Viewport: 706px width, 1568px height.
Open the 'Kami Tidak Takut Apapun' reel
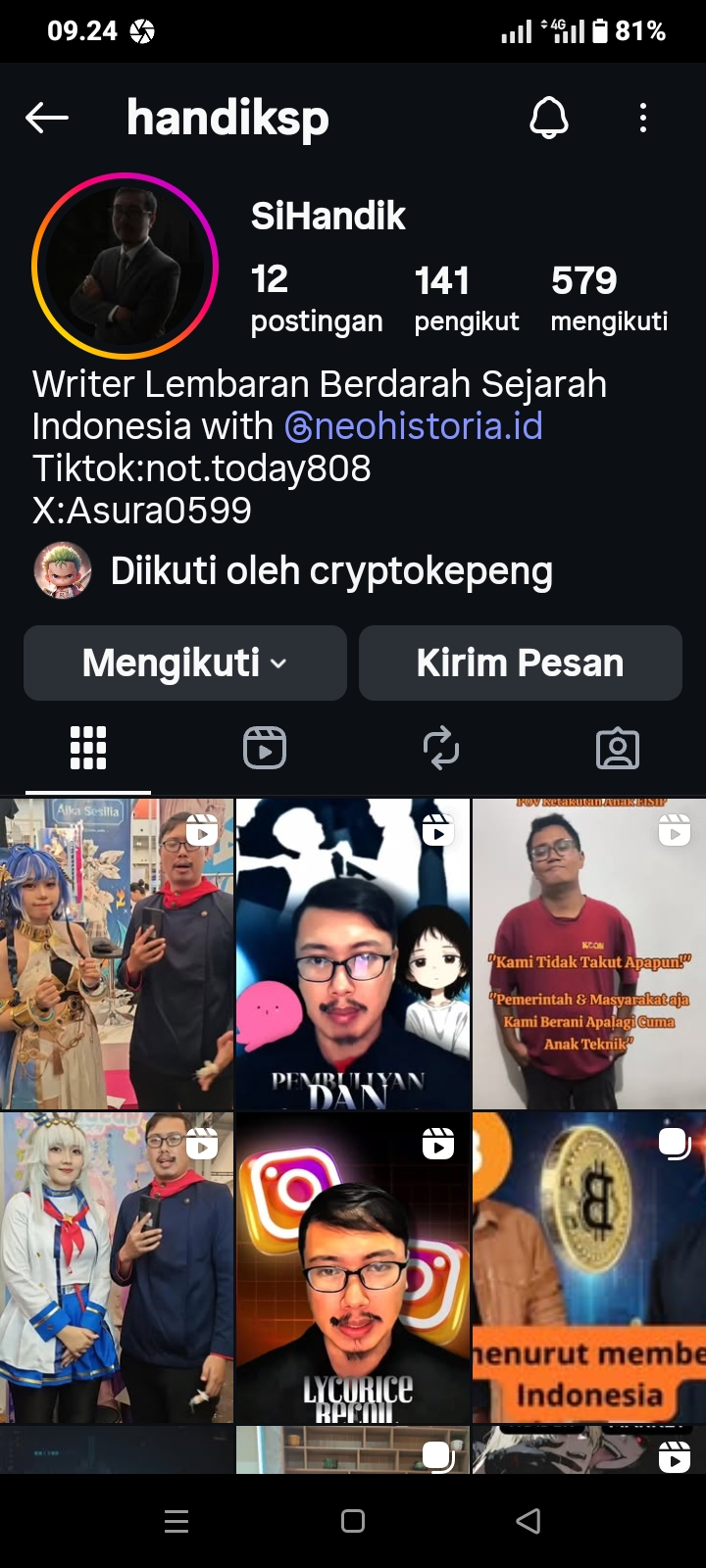point(588,954)
